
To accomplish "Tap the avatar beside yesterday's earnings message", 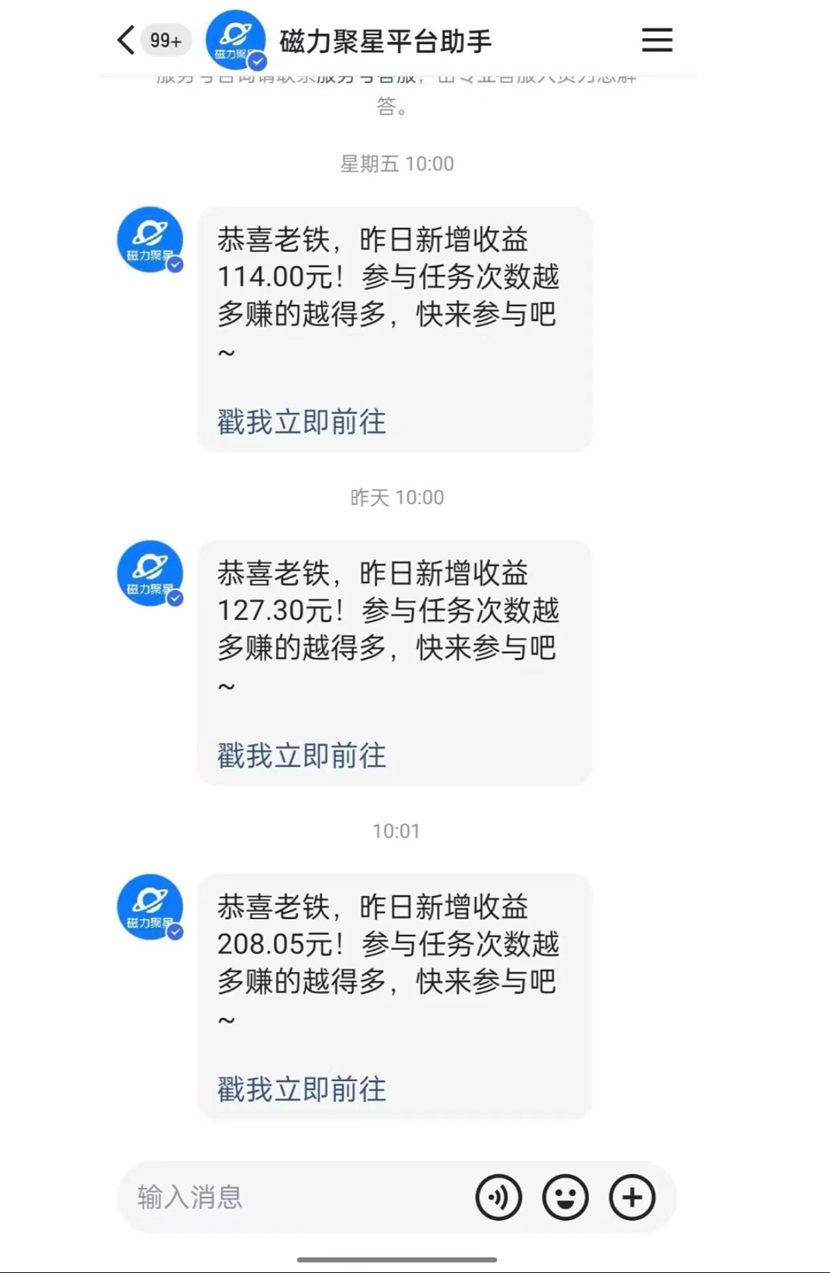I will [x=149, y=573].
